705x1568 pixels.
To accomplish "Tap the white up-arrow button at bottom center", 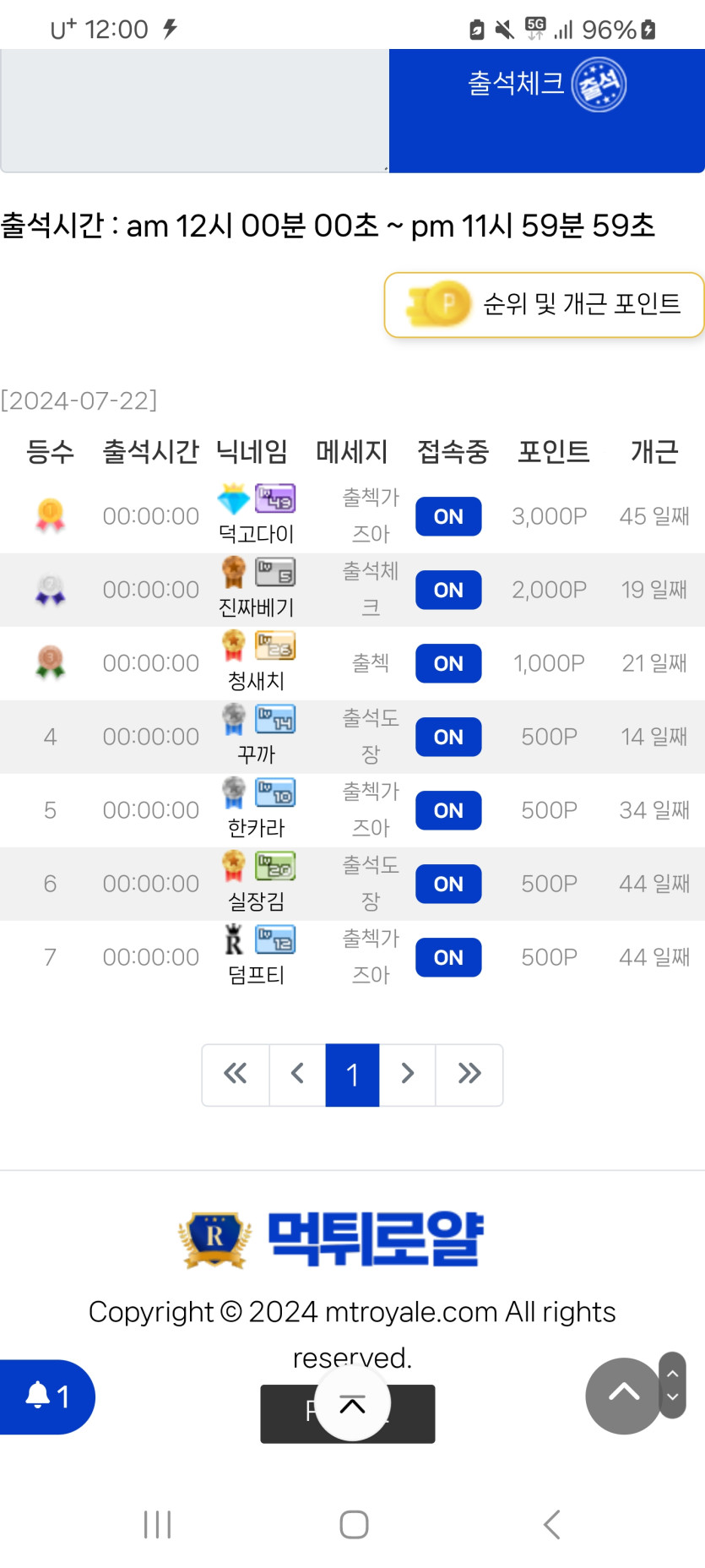I will tap(352, 1403).
